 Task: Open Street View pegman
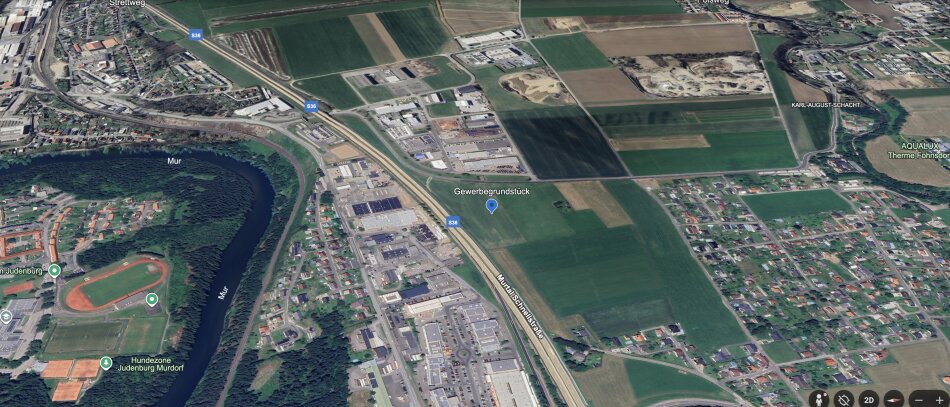819,400
